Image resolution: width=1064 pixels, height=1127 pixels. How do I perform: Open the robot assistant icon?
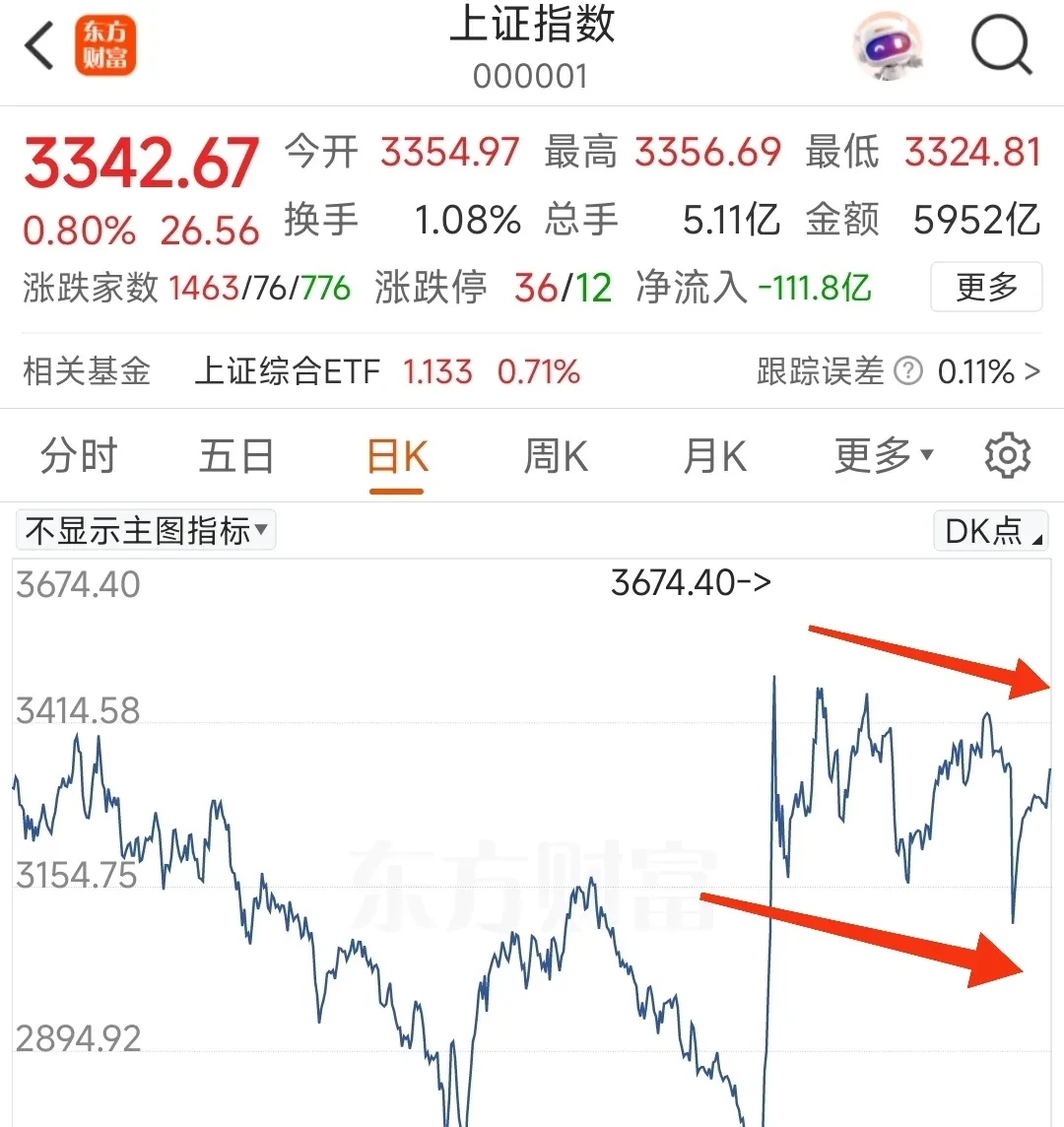coord(889,46)
